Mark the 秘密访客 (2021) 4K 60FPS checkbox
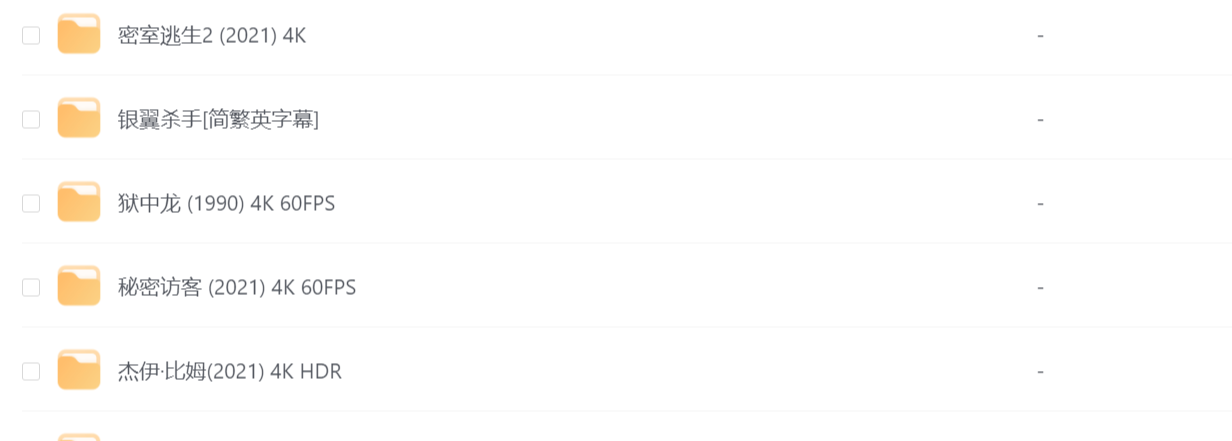This screenshot has height=441, width=1232. click(31, 288)
